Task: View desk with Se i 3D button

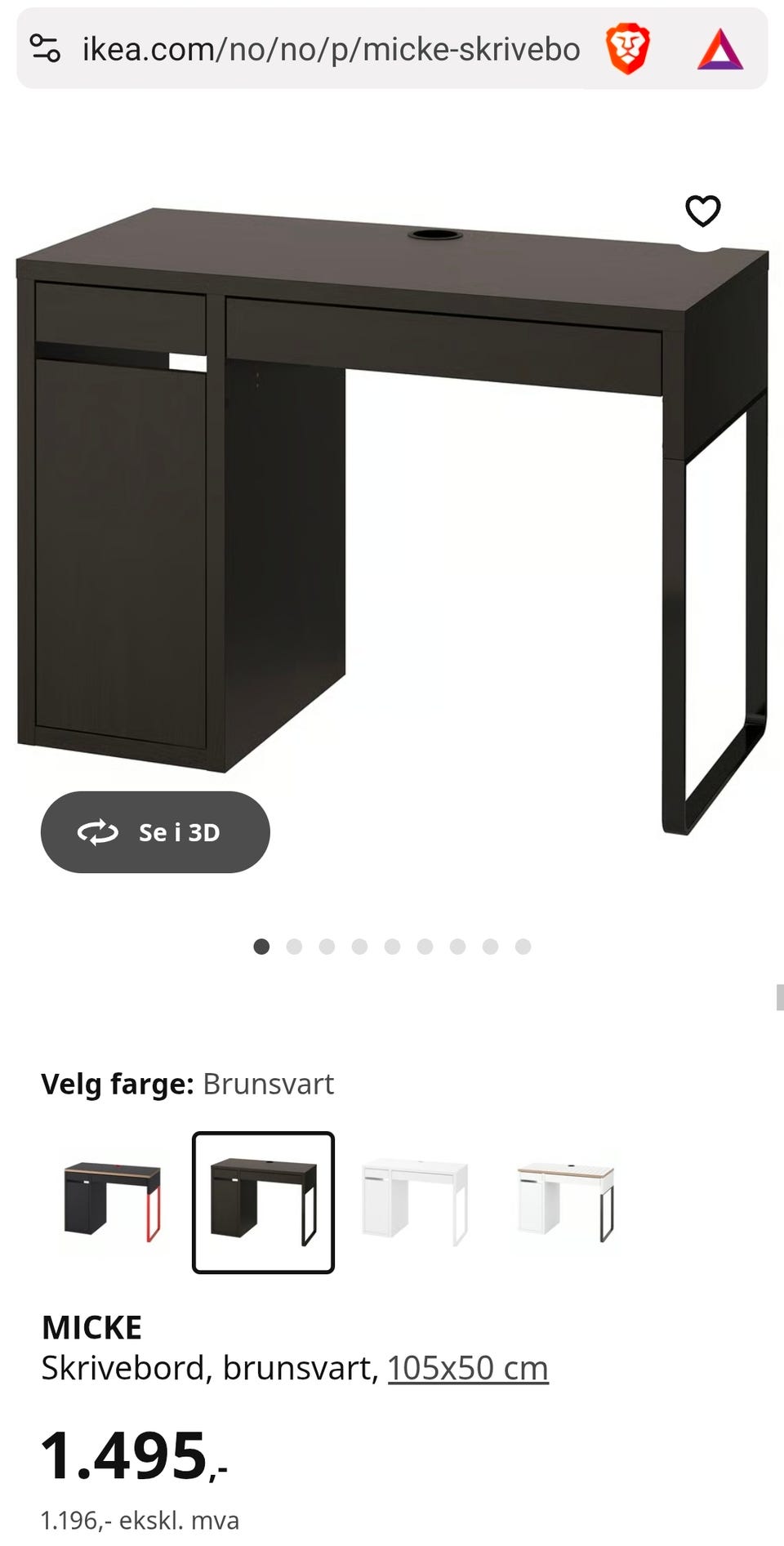Action: click(155, 832)
